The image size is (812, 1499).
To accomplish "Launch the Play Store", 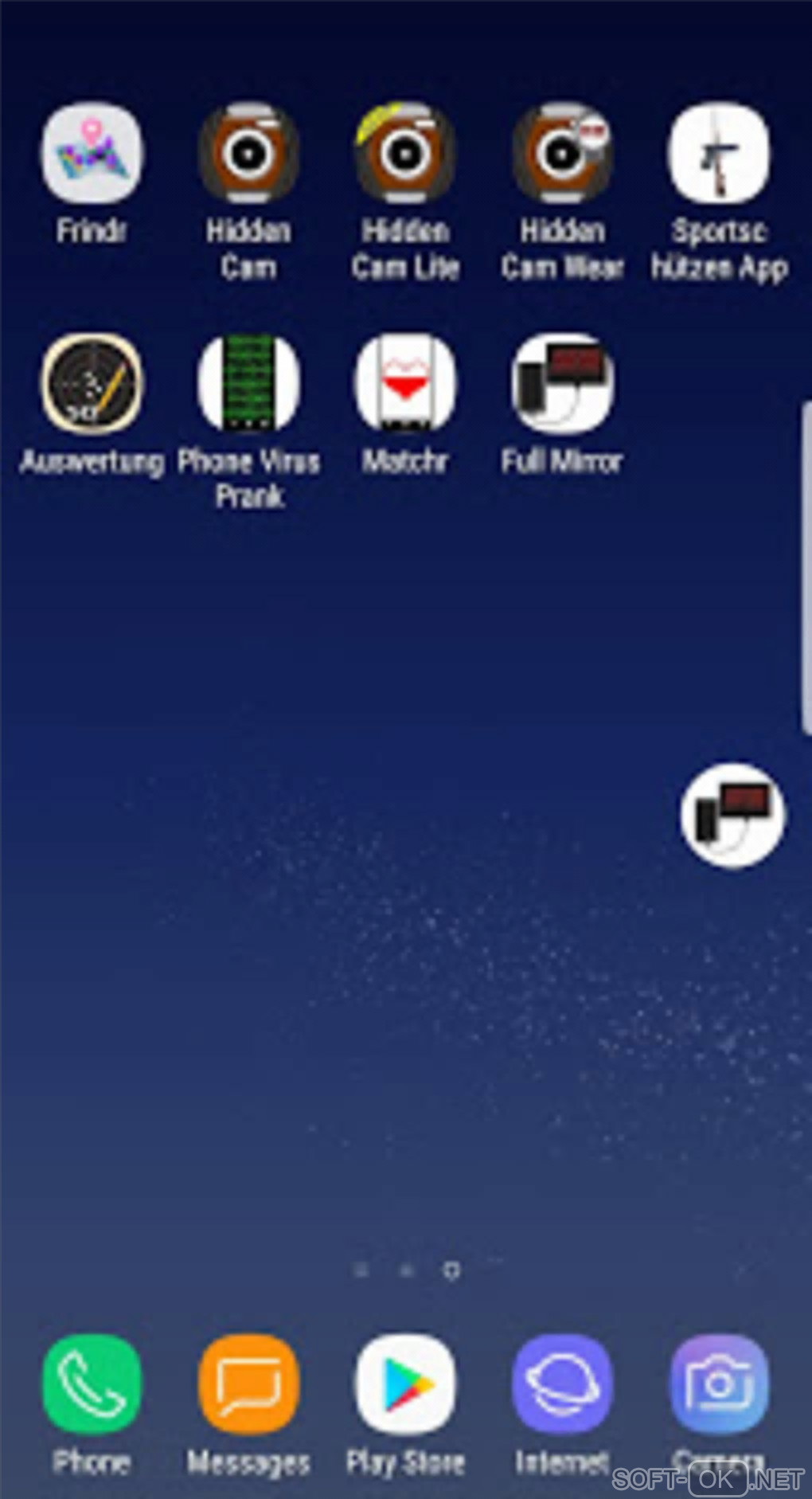I will (405, 1384).
